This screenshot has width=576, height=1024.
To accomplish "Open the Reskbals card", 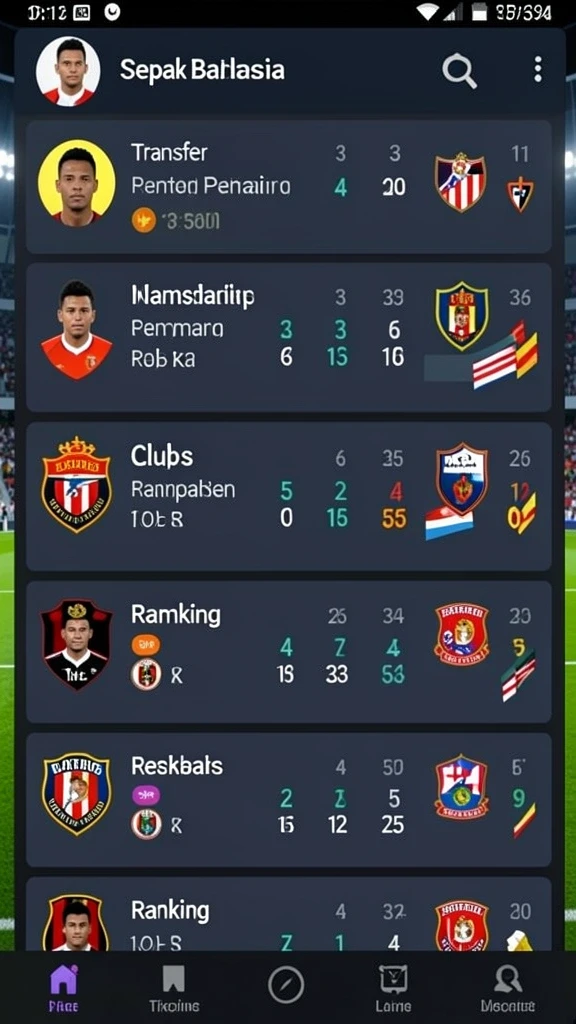I will point(288,800).
